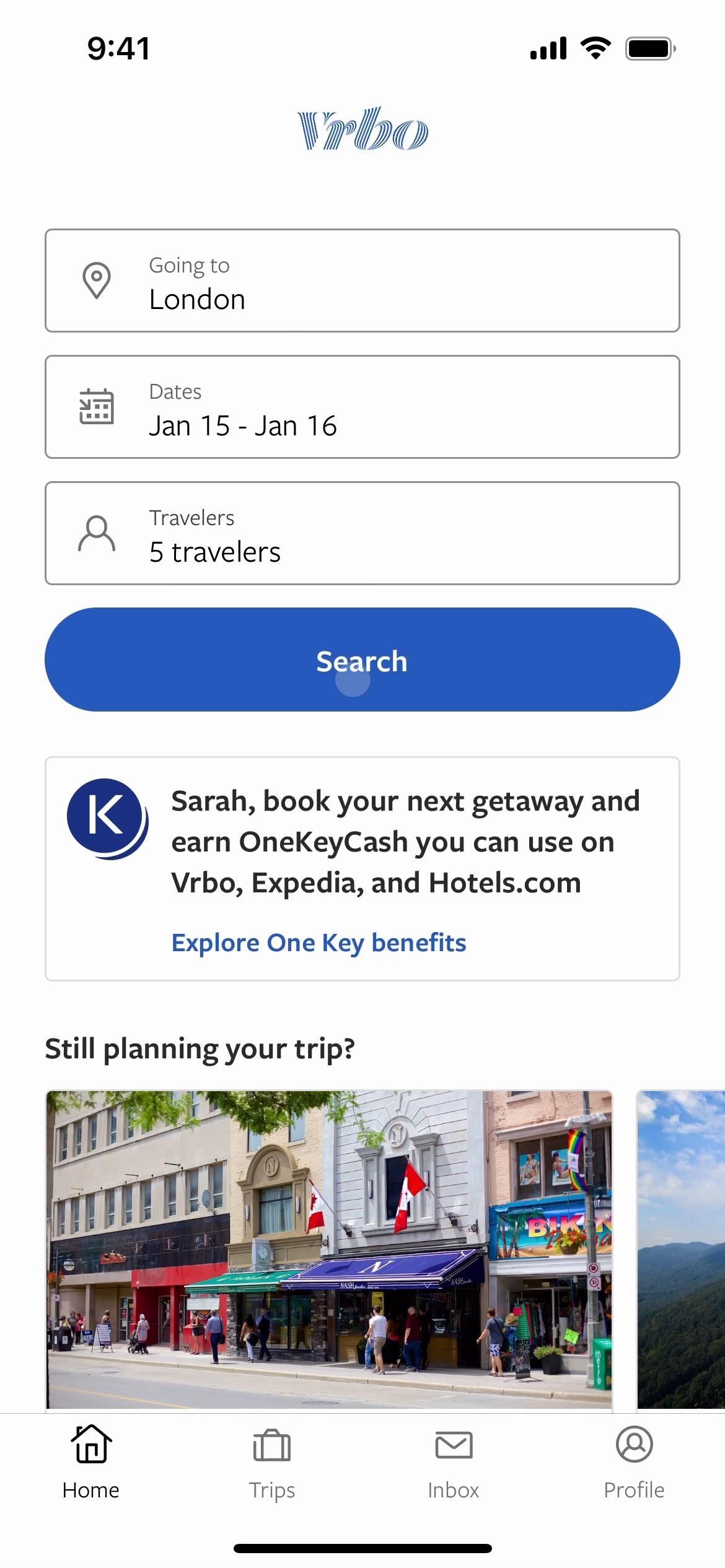Open the Travelers field showing 5 travelers
This screenshot has width=725, height=1568.
pos(362,533)
